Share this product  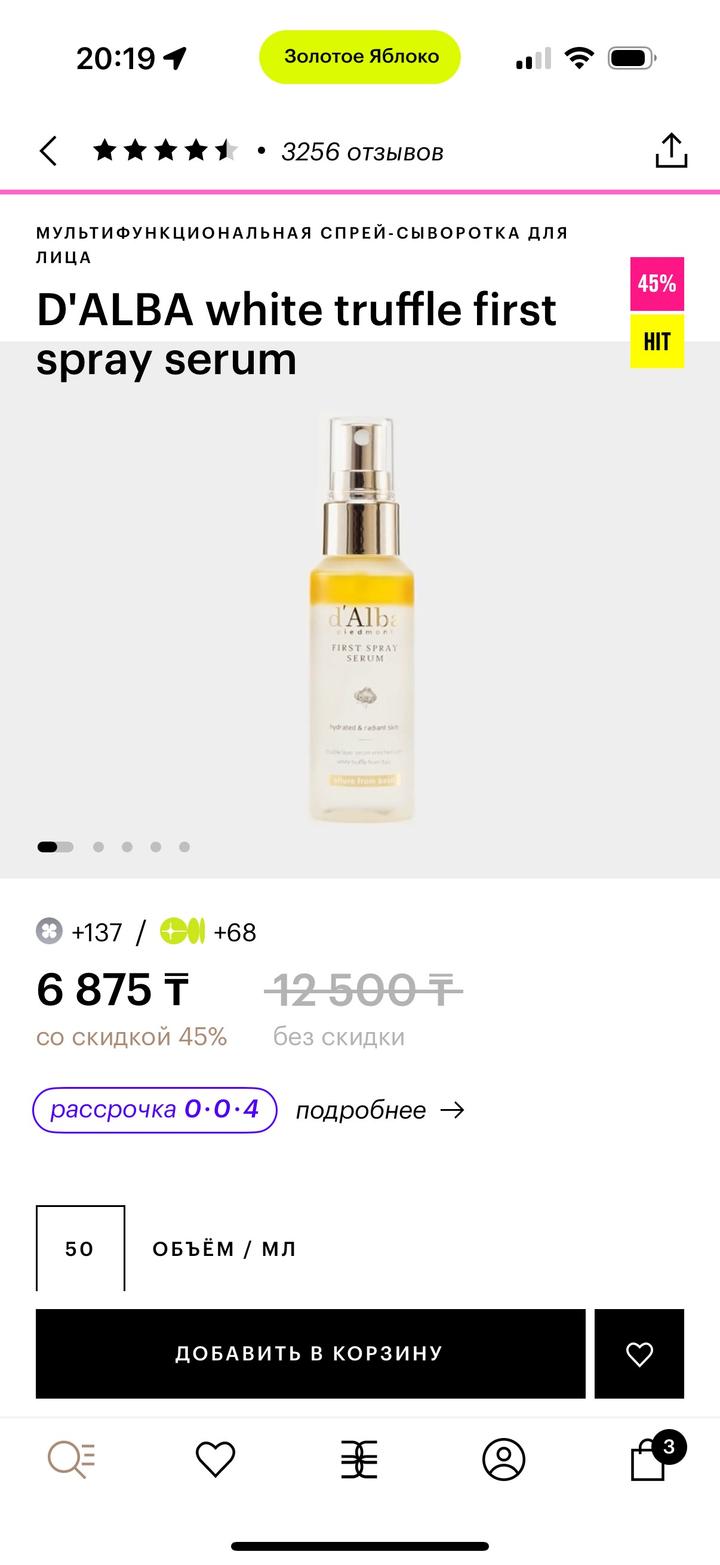[x=671, y=151]
